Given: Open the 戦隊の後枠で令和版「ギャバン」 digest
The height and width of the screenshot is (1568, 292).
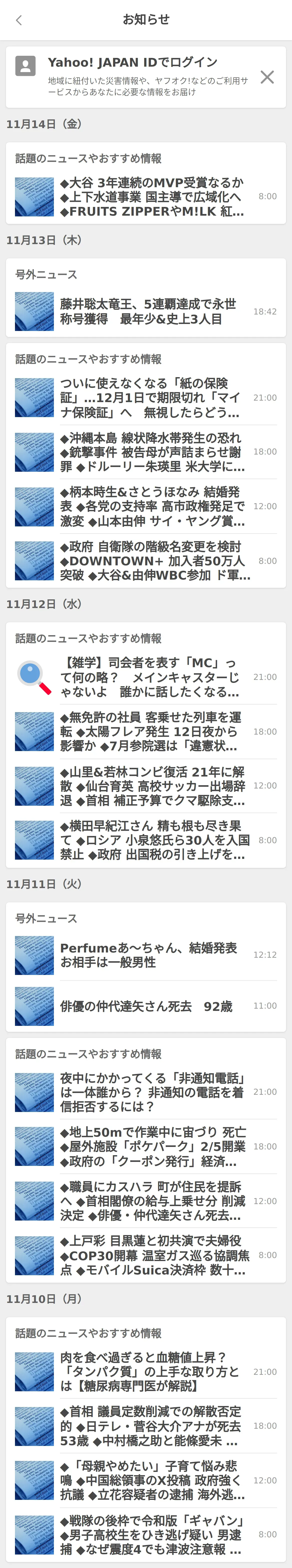Looking at the screenshot, I should point(152,1535).
